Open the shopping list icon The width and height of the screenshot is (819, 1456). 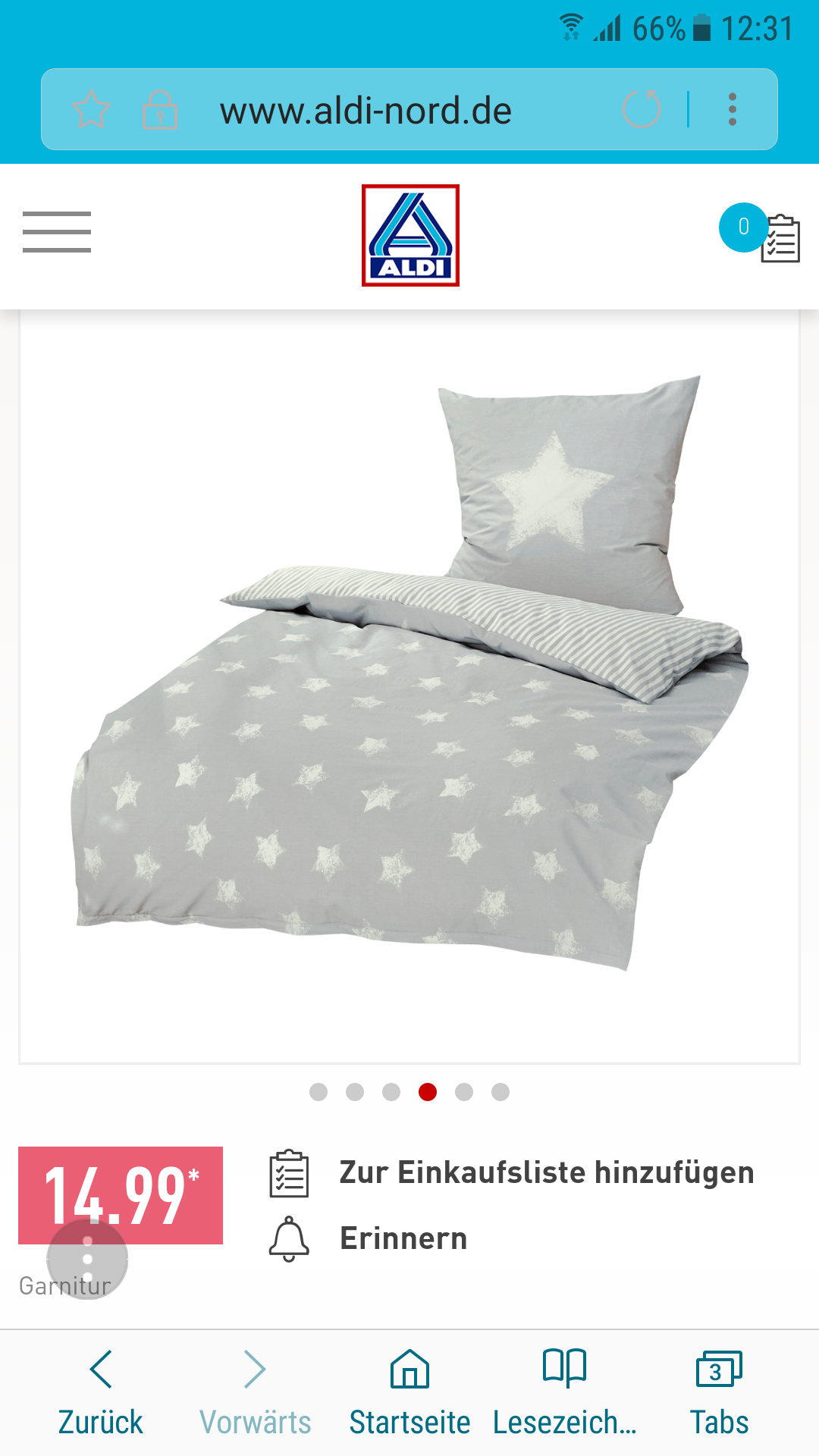760,233
